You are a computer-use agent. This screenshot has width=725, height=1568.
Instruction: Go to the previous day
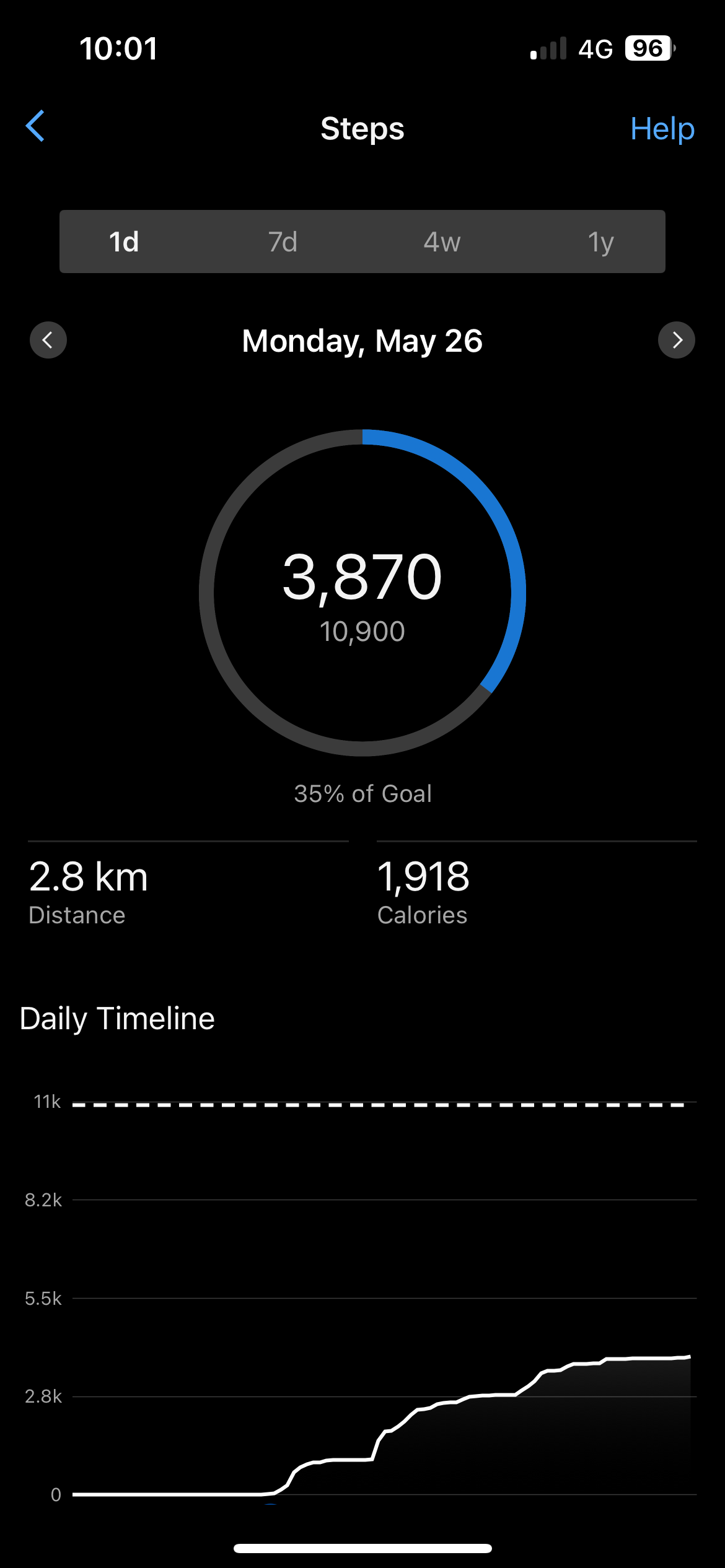(x=48, y=340)
